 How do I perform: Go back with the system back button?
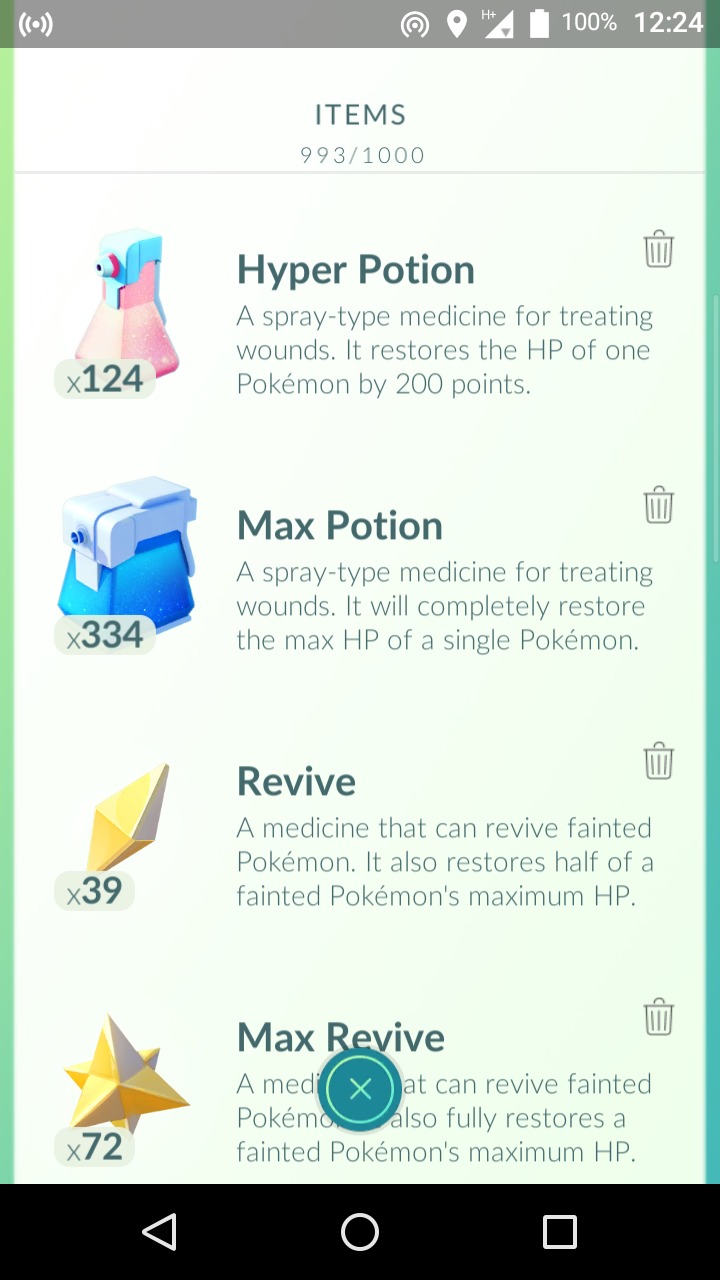[x=160, y=1232]
